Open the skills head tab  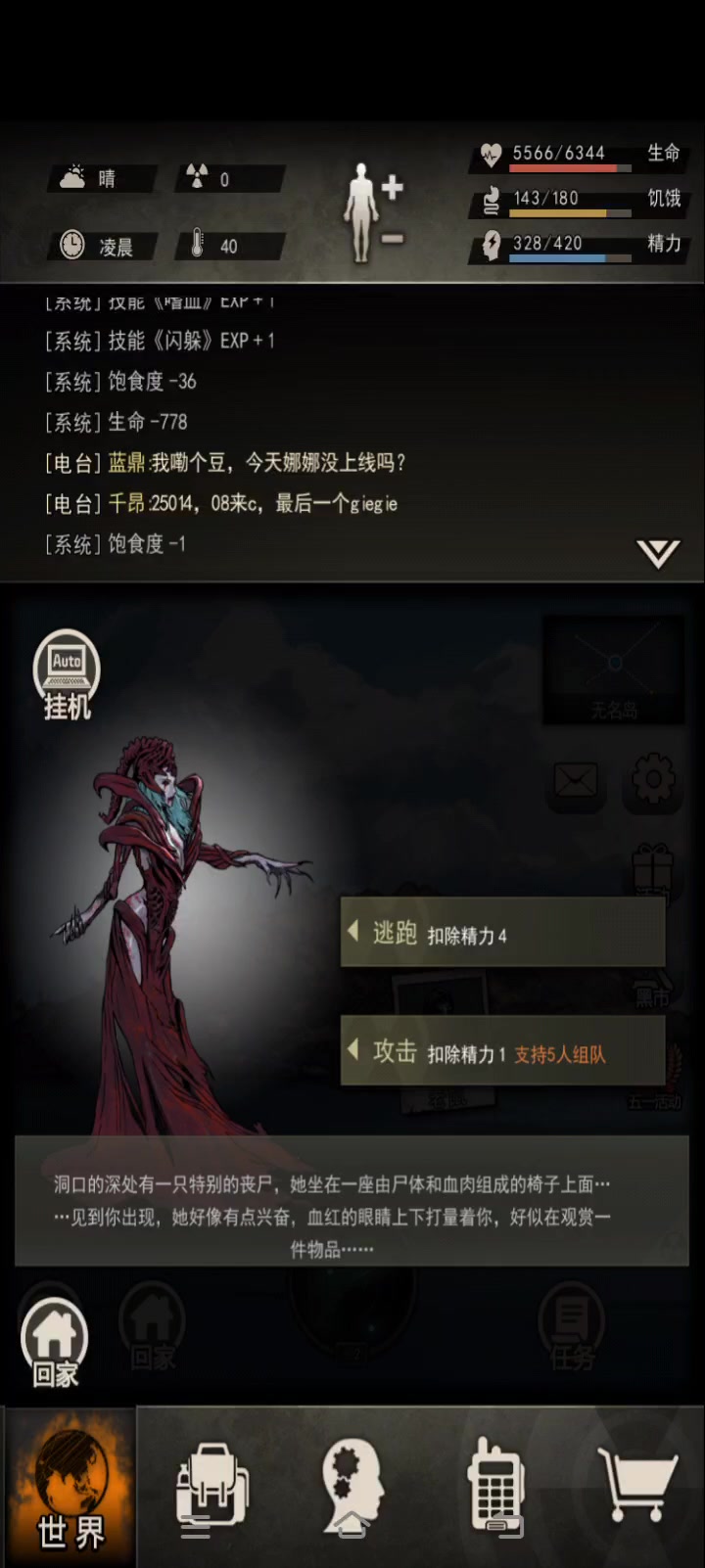click(x=352, y=1488)
